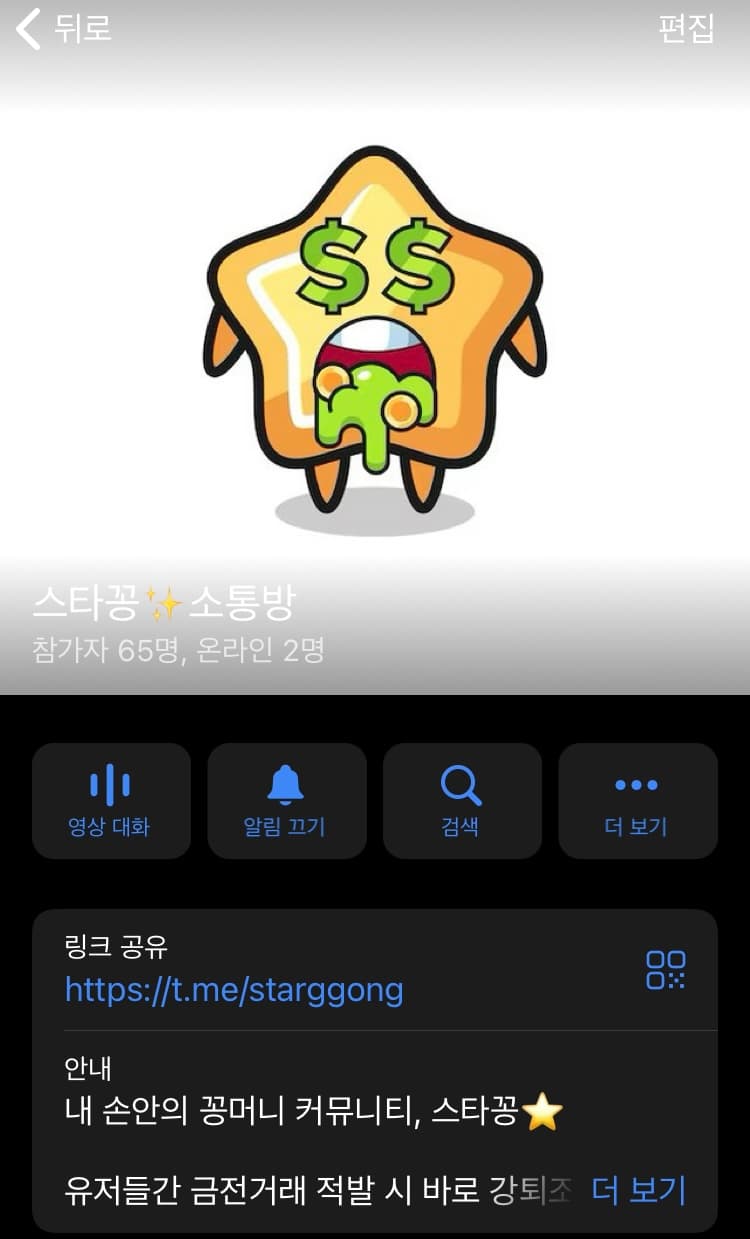Image resolution: width=750 pixels, height=1239 pixels.
Task: Expand the 안내 description with 더 보기
Action: coord(638,1190)
